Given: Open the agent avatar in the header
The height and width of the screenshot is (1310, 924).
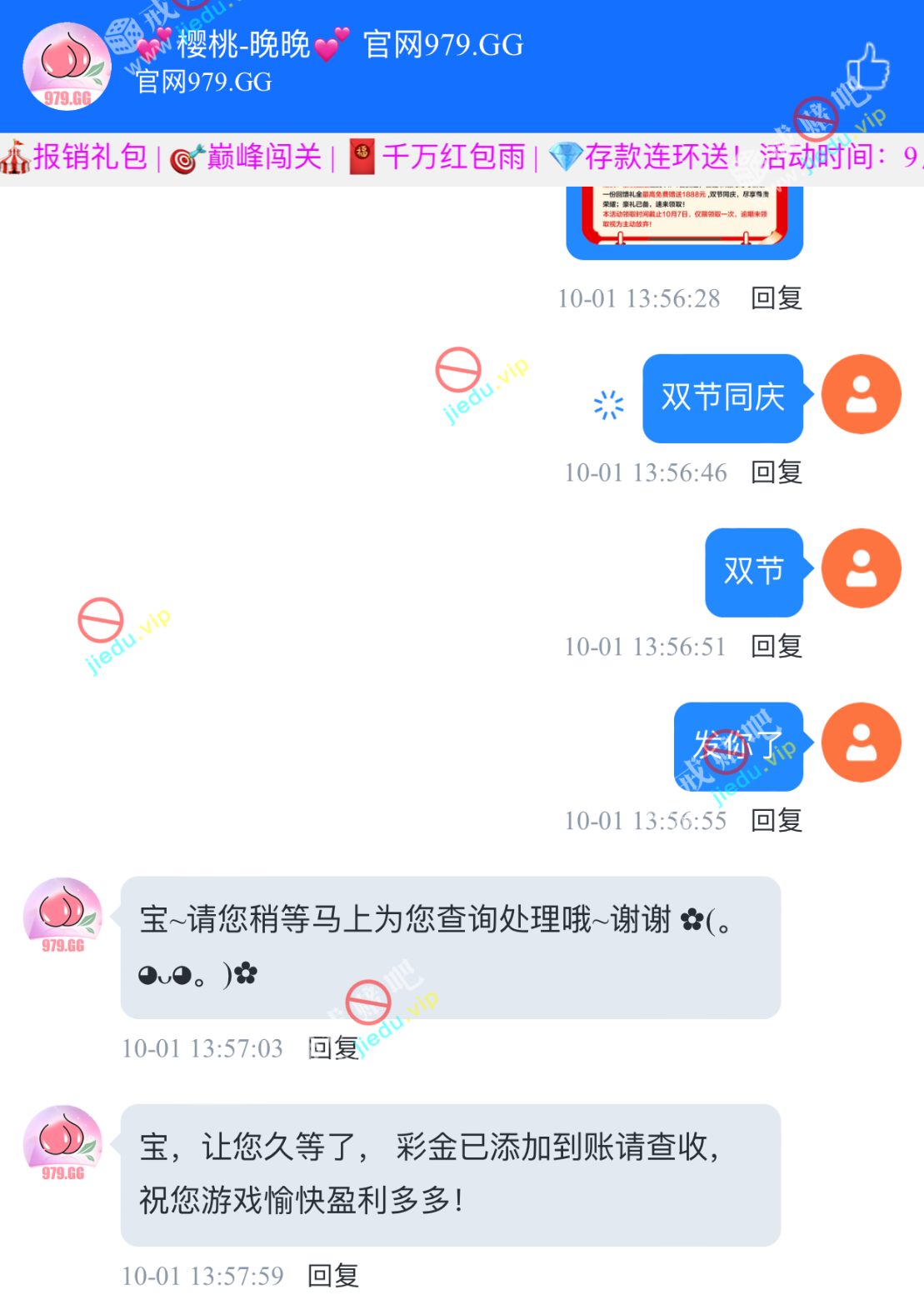Looking at the screenshot, I should coord(67,67).
